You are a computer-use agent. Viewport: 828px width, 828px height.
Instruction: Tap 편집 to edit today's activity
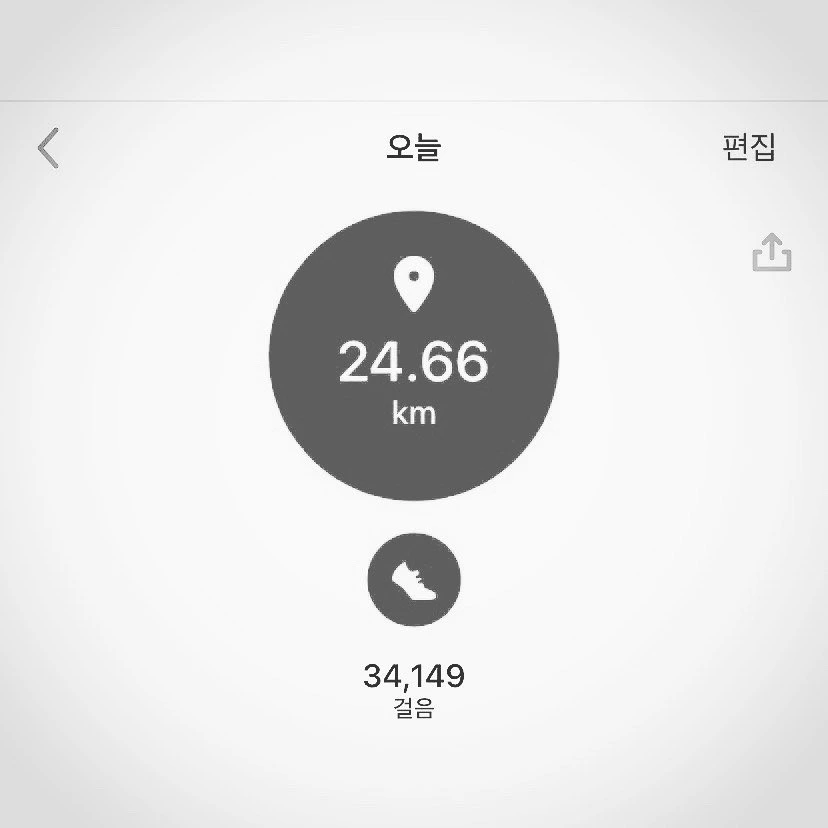[749, 147]
